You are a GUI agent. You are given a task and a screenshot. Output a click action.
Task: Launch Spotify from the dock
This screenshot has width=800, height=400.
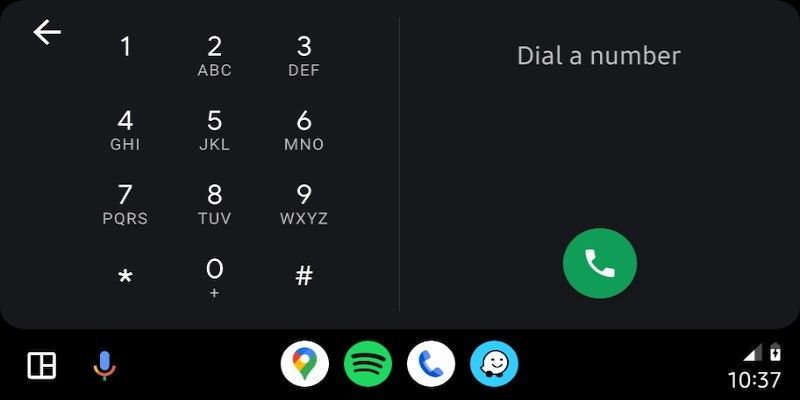[x=368, y=365]
